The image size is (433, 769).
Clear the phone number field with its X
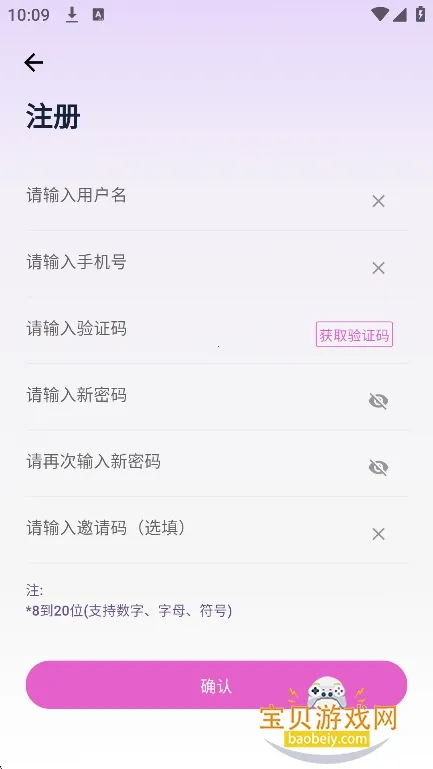point(378,268)
